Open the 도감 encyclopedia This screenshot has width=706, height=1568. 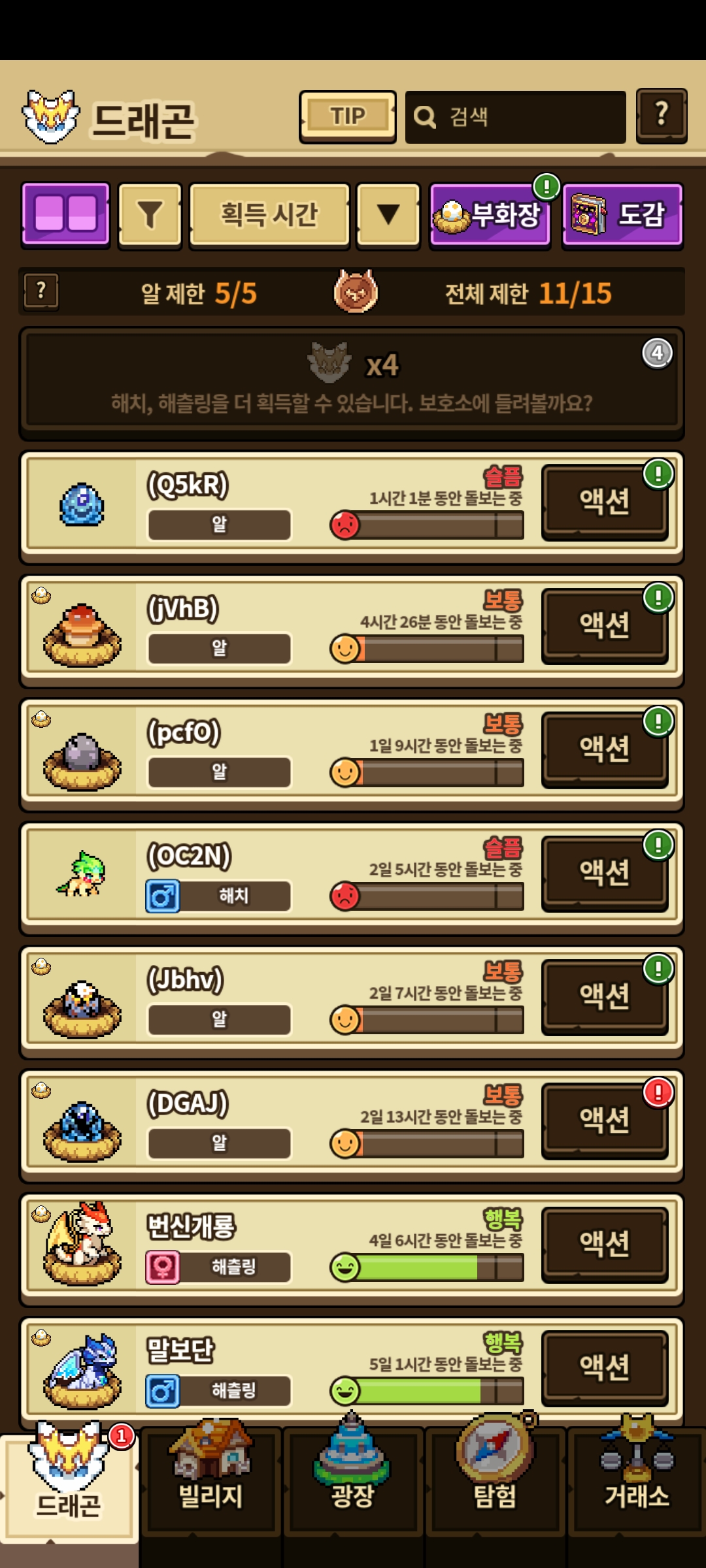pos(622,215)
